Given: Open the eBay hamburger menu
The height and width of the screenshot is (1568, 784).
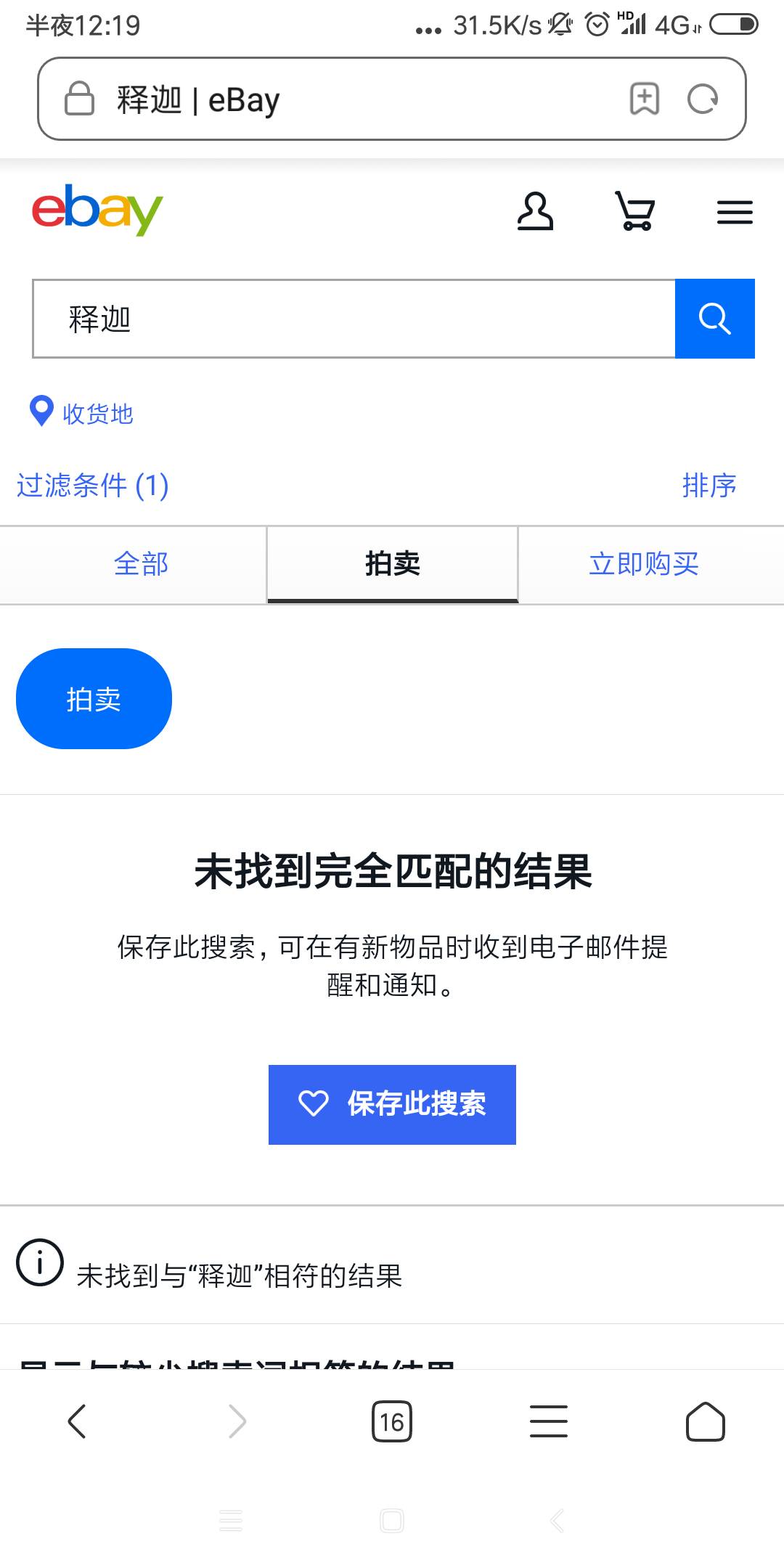Looking at the screenshot, I should (735, 212).
